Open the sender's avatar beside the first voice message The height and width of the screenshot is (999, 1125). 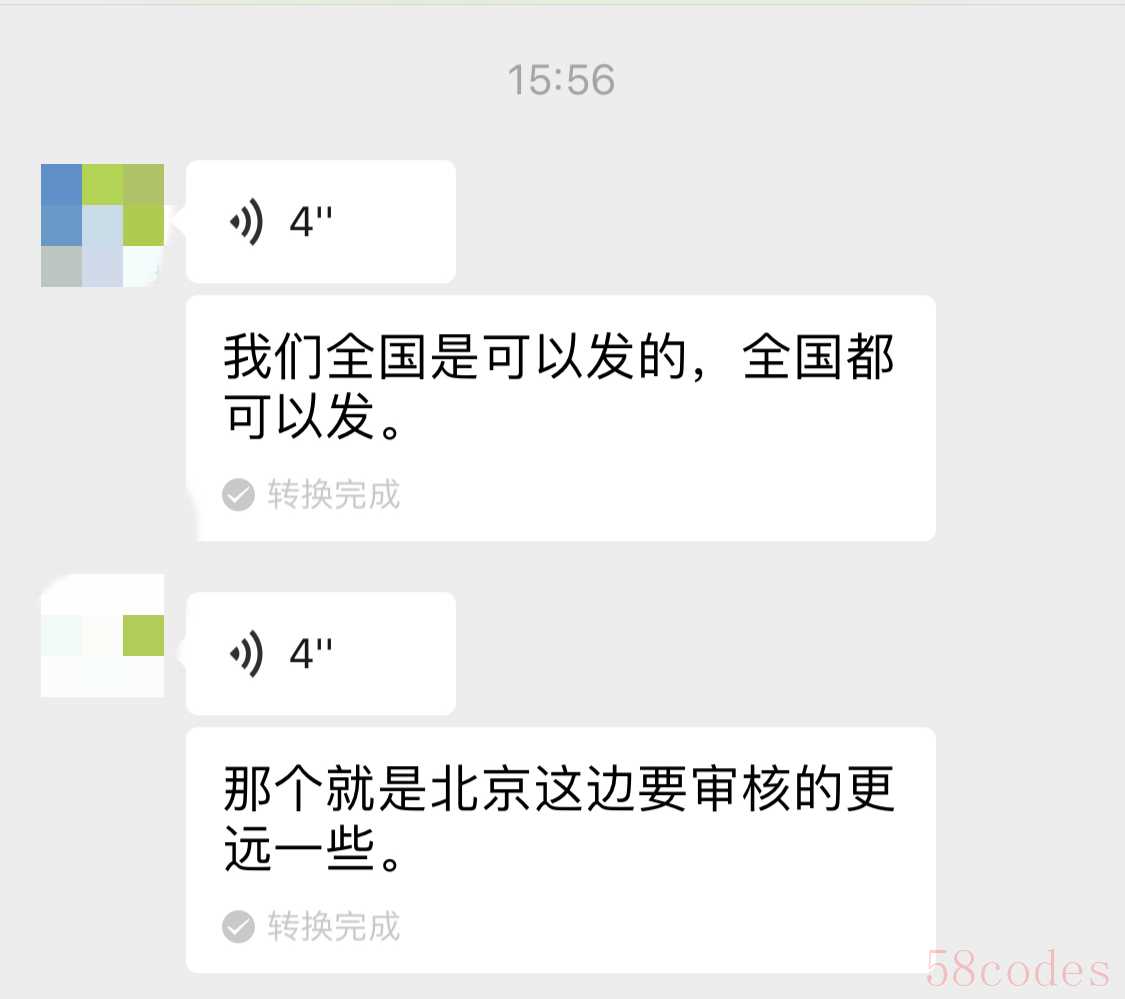tap(102, 225)
